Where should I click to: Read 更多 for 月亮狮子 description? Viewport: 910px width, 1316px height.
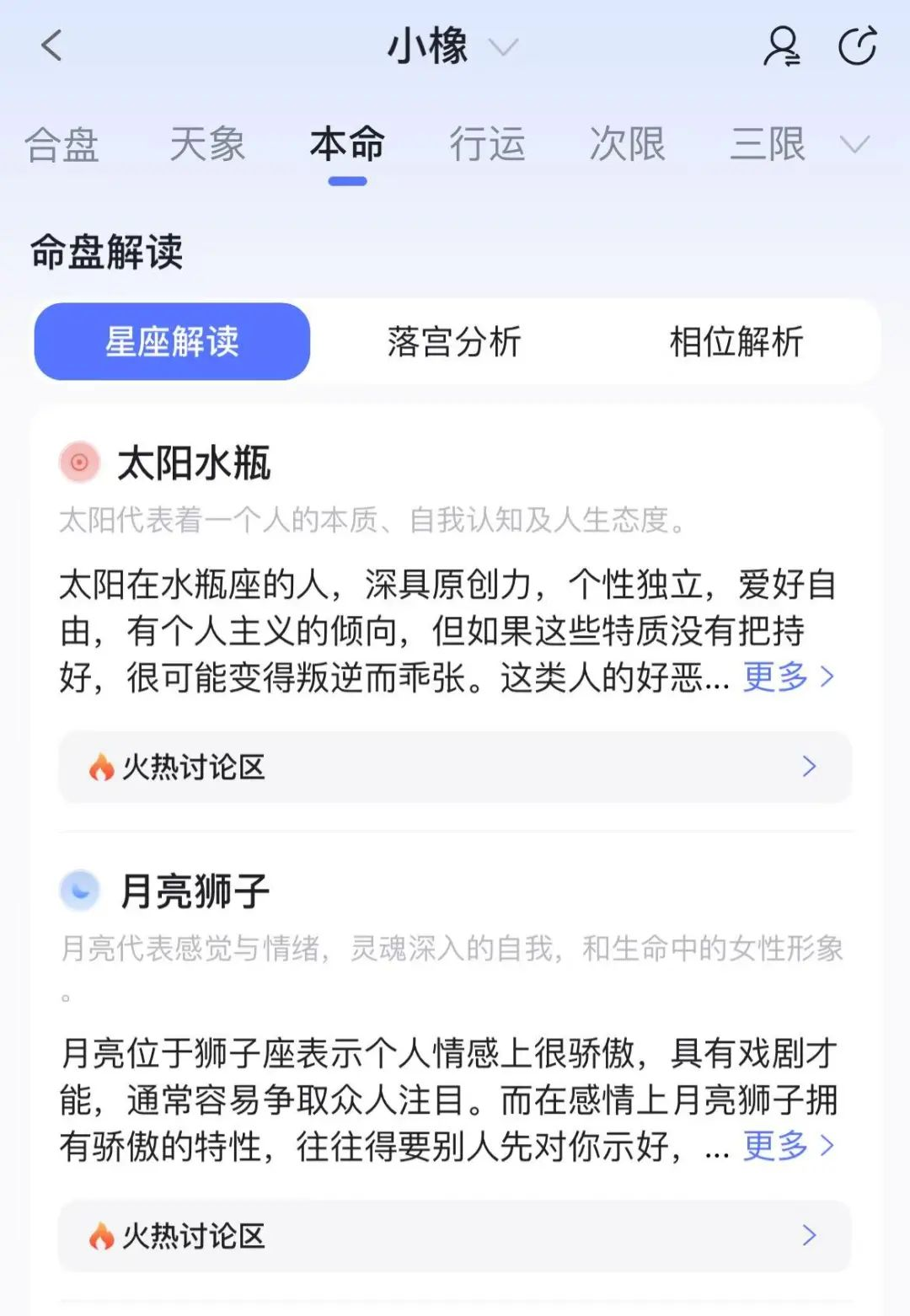[788, 1145]
